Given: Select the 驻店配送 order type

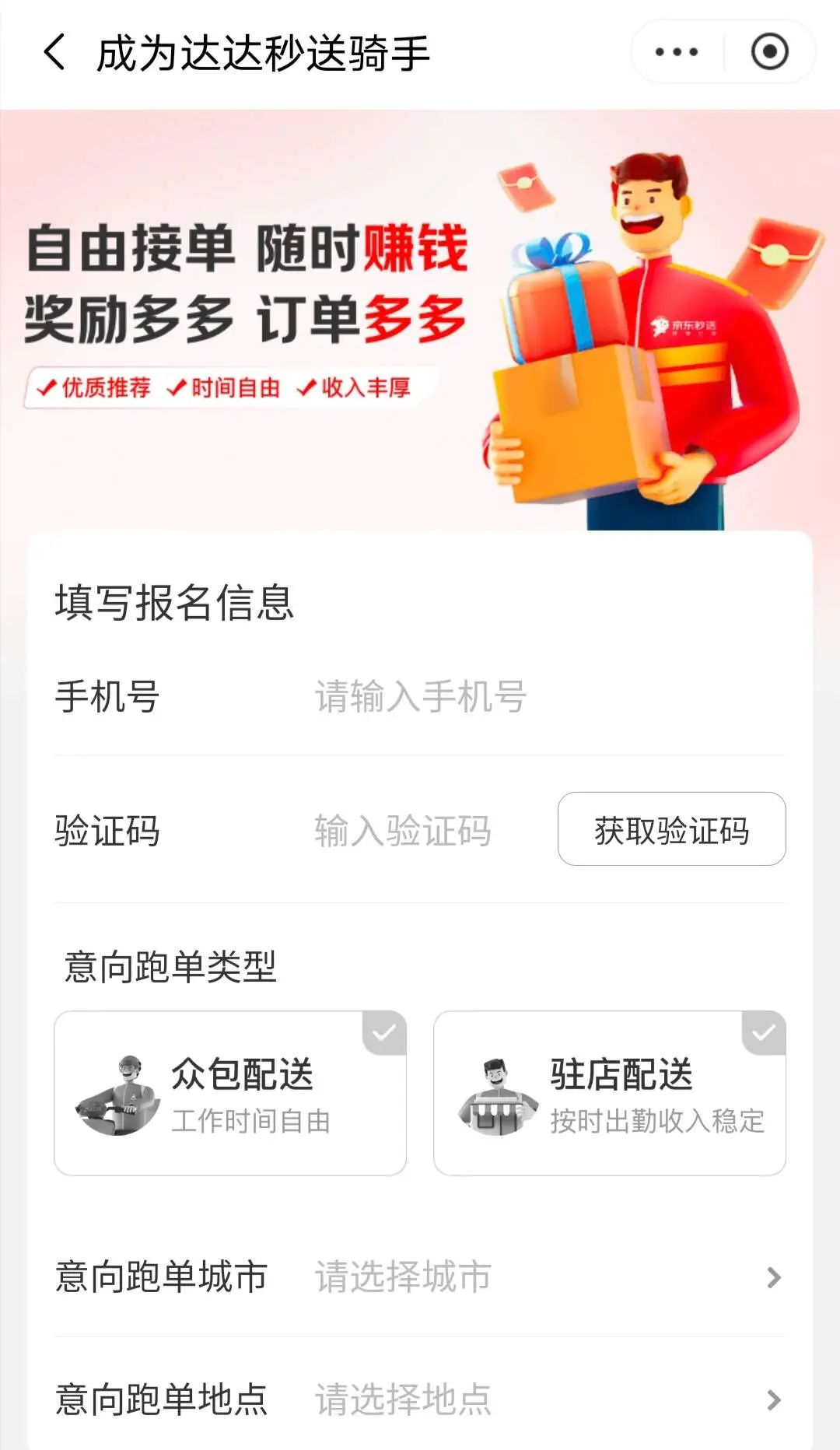Looking at the screenshot, I should [610, 1093].
